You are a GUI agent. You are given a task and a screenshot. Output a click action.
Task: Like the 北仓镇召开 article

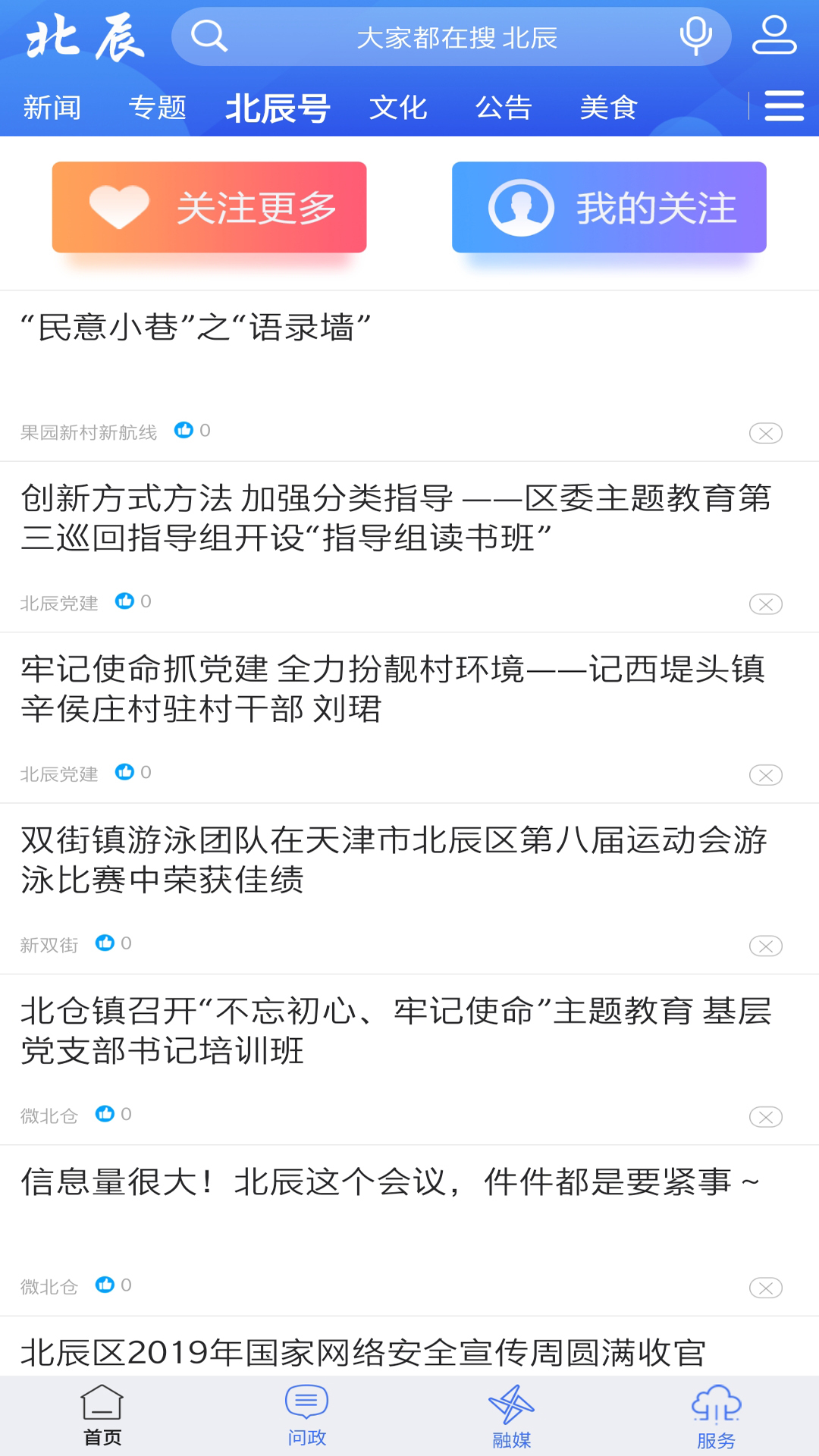coord(105,1113)
